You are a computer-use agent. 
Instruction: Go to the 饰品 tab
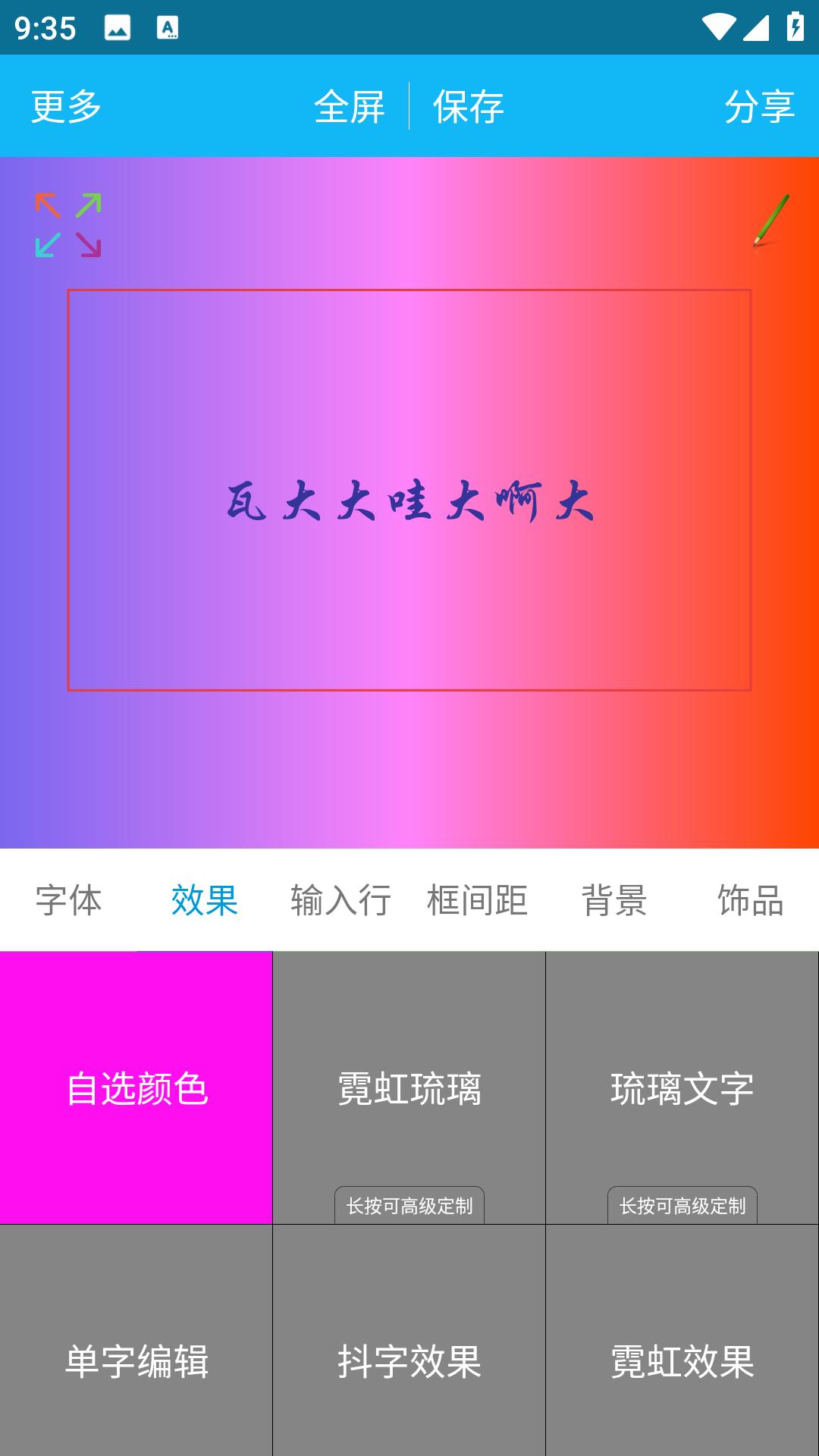click(x=751, y=900)
